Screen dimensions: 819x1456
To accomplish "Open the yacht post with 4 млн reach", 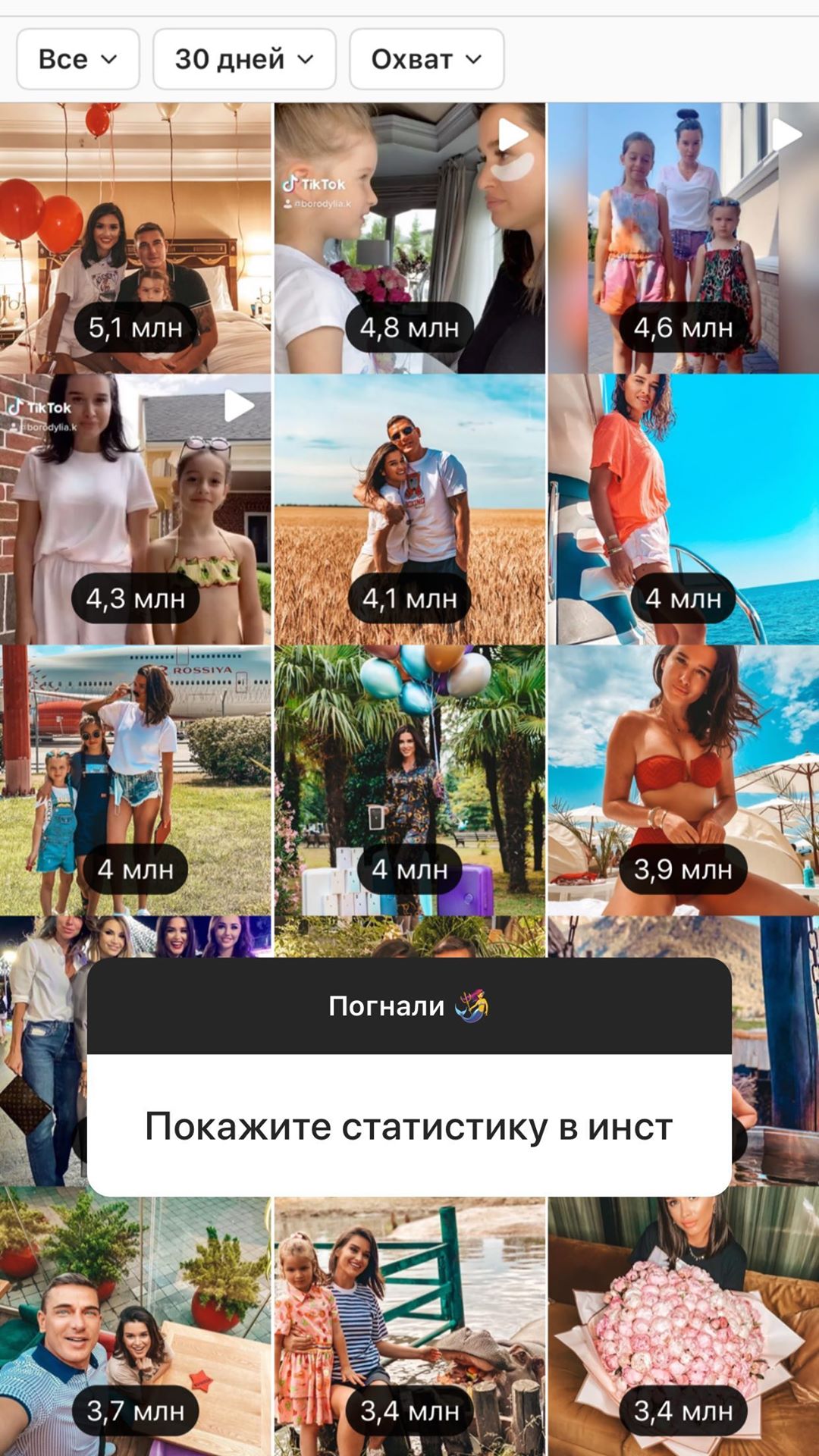I will point(683,508).
